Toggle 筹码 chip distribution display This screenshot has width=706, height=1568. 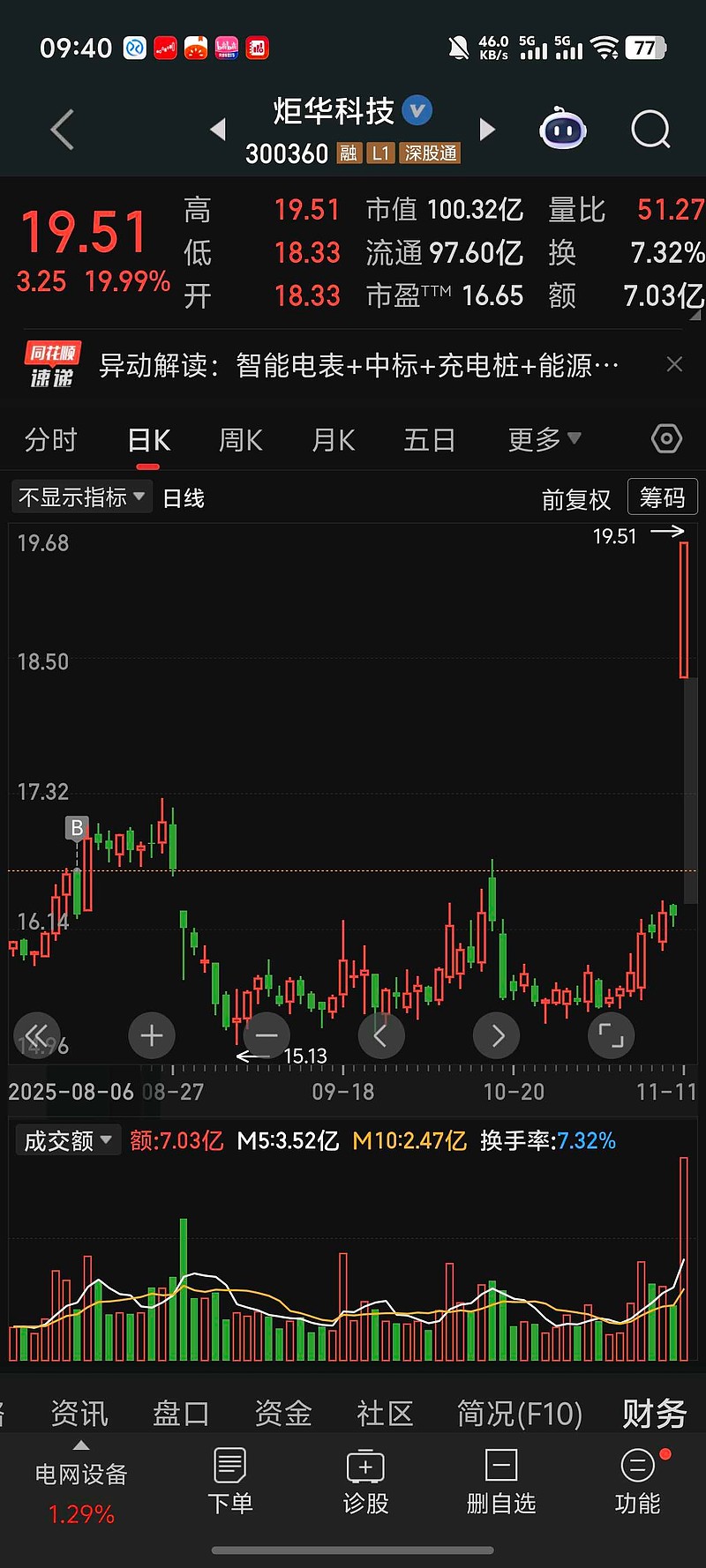[662, 497]
